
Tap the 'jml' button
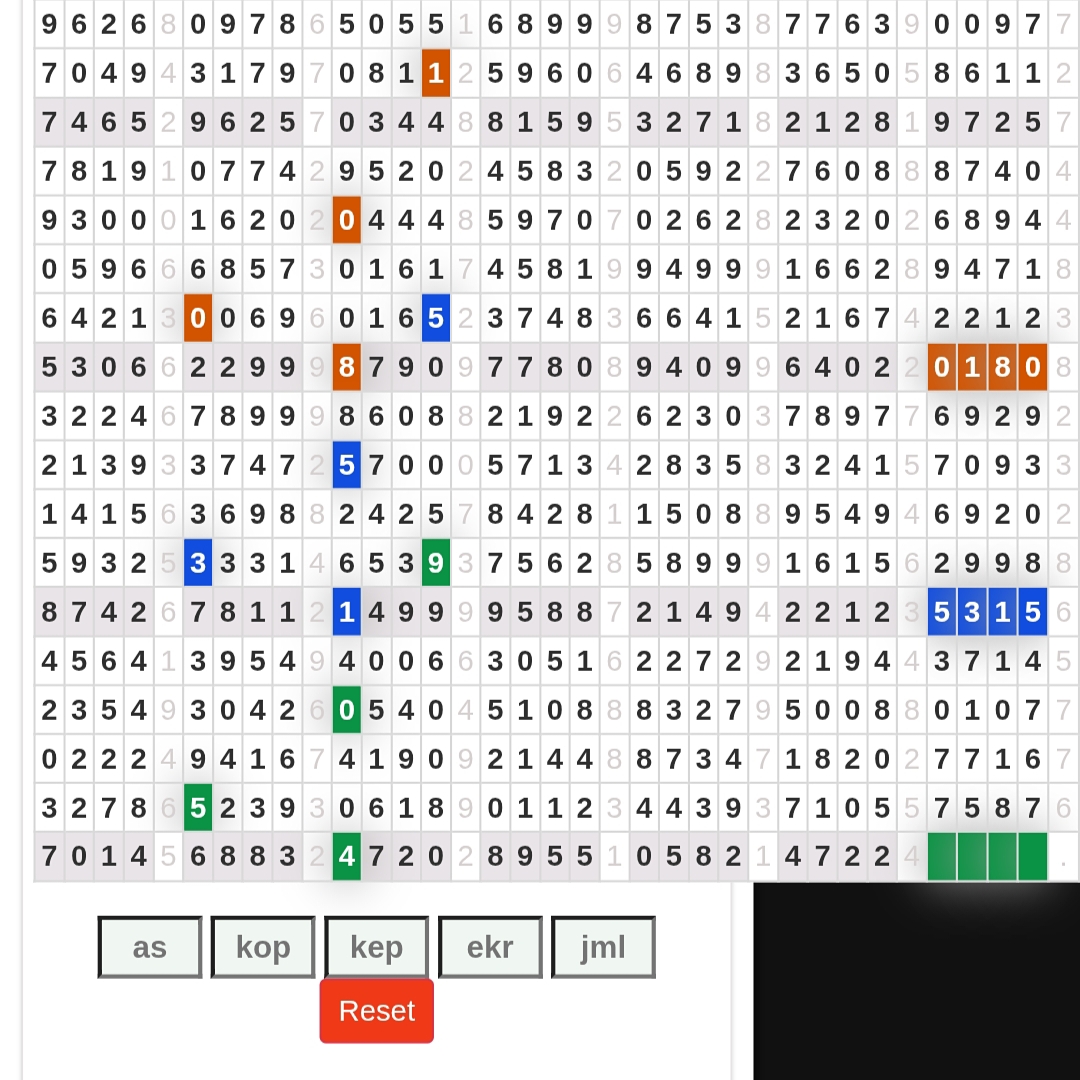603,947
